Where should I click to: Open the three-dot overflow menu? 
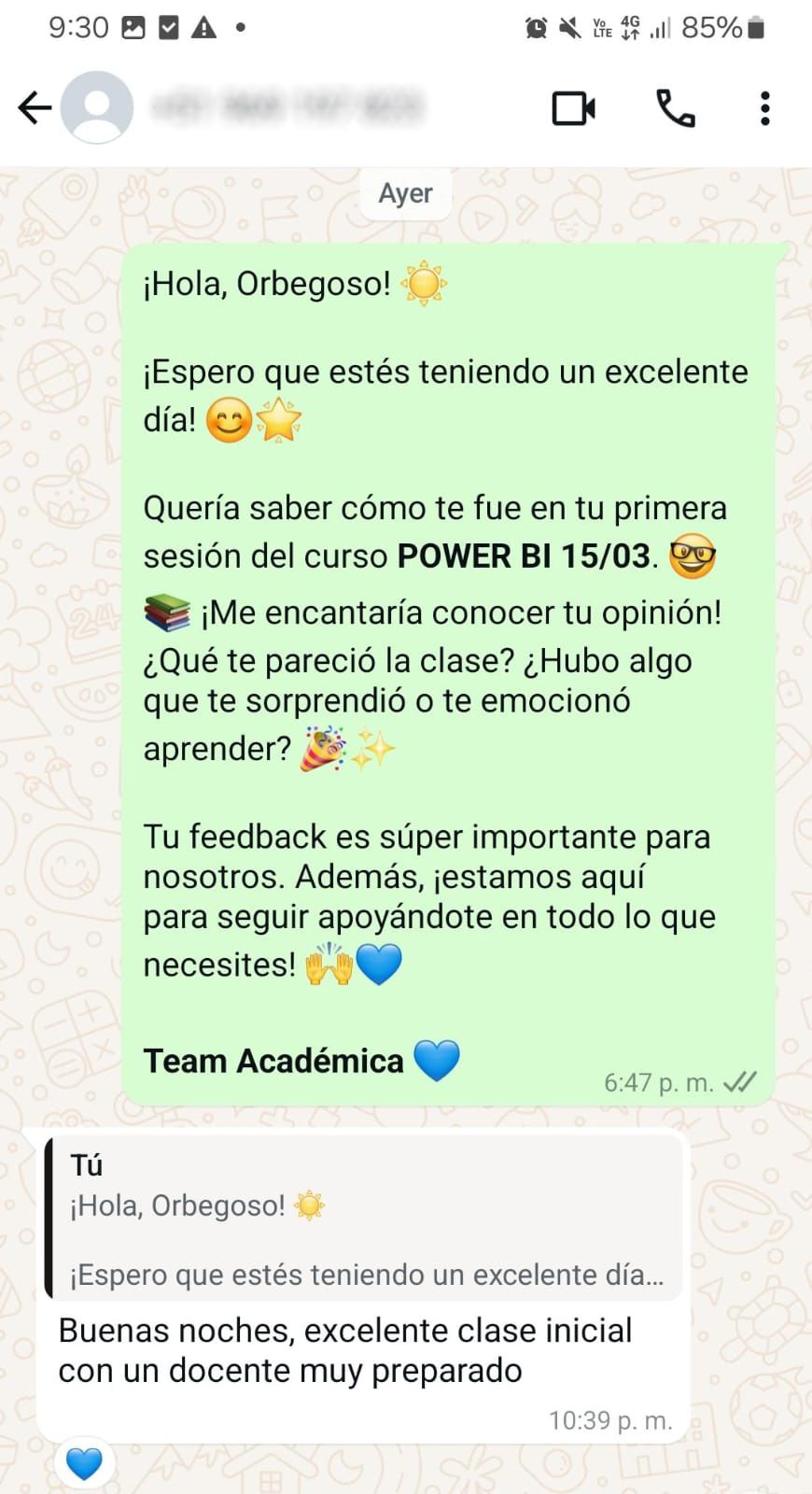tap(765, 107)
